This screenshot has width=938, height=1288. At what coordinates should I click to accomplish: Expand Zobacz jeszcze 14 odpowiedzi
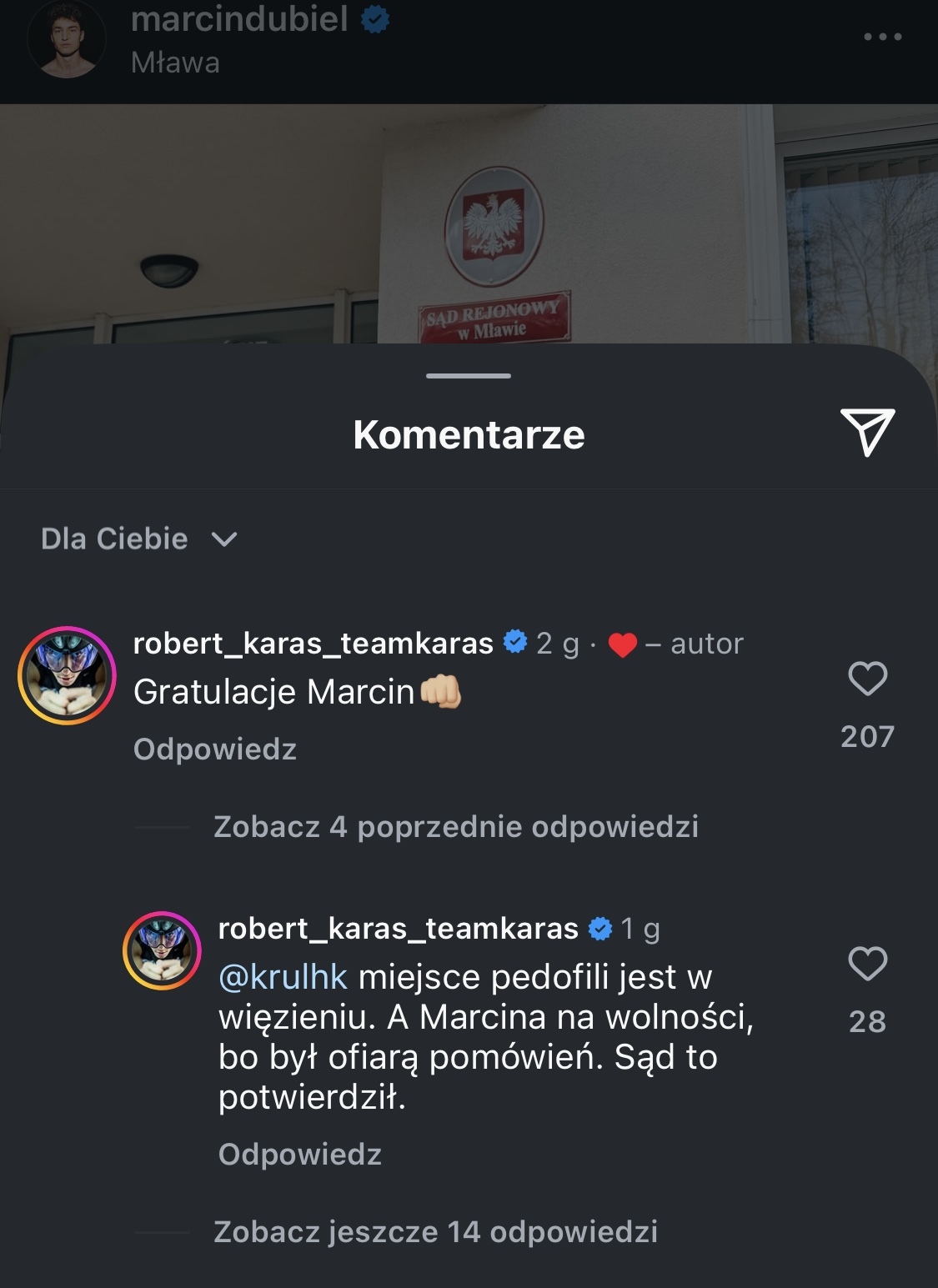[435, 1232]
